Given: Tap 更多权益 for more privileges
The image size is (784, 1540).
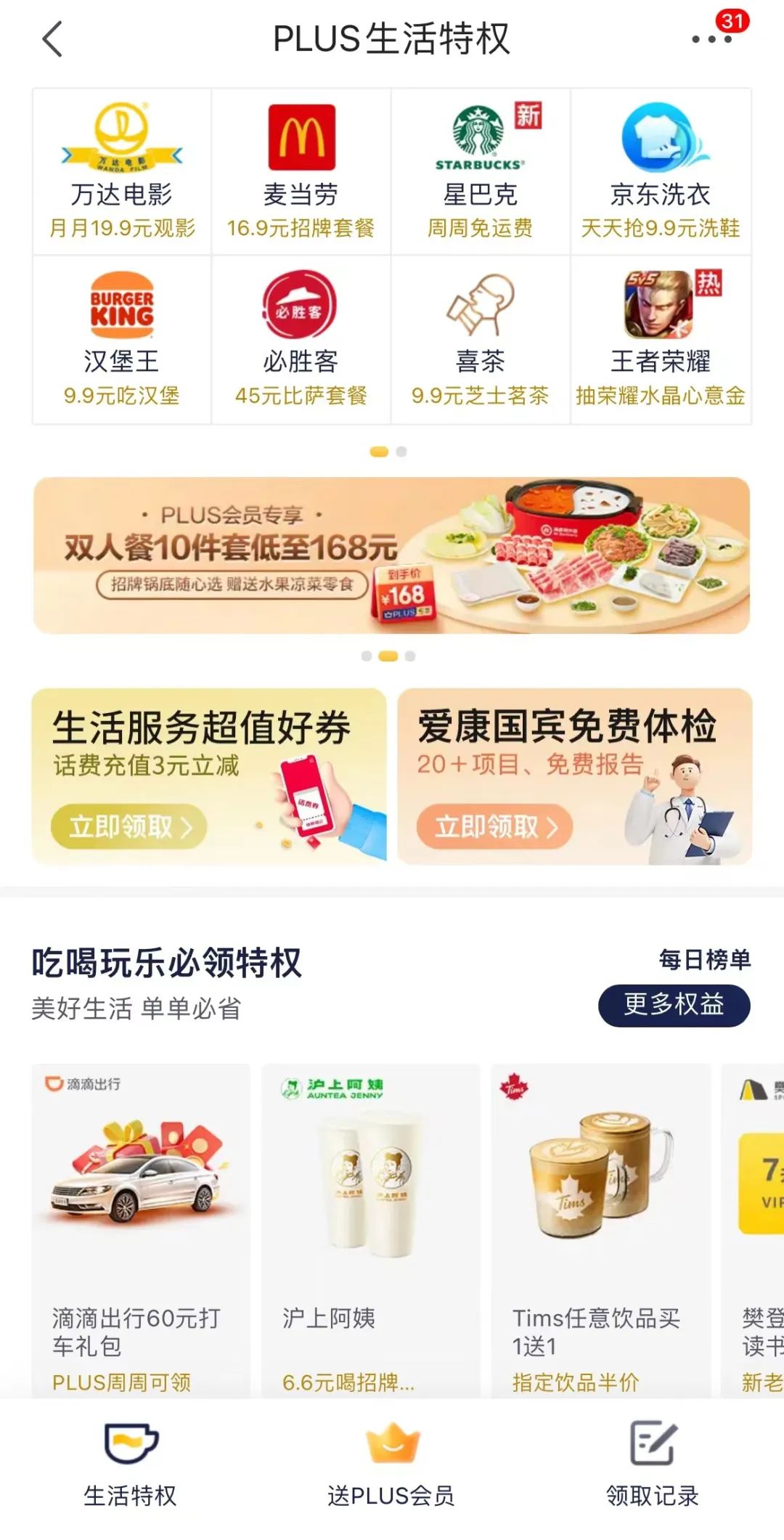Looking at the screenshot, I should coord(674,1006).
